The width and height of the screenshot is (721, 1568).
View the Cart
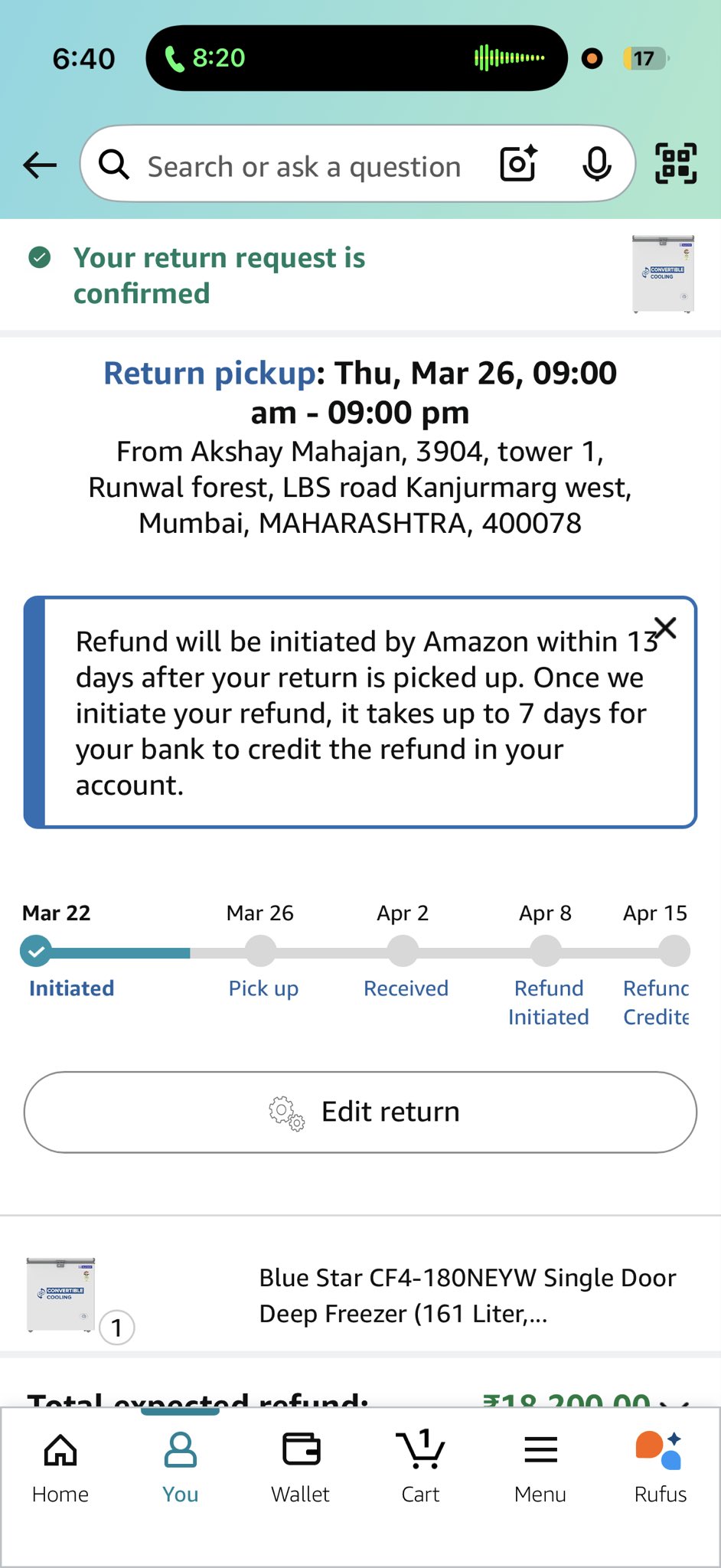tap(420, 1468)
